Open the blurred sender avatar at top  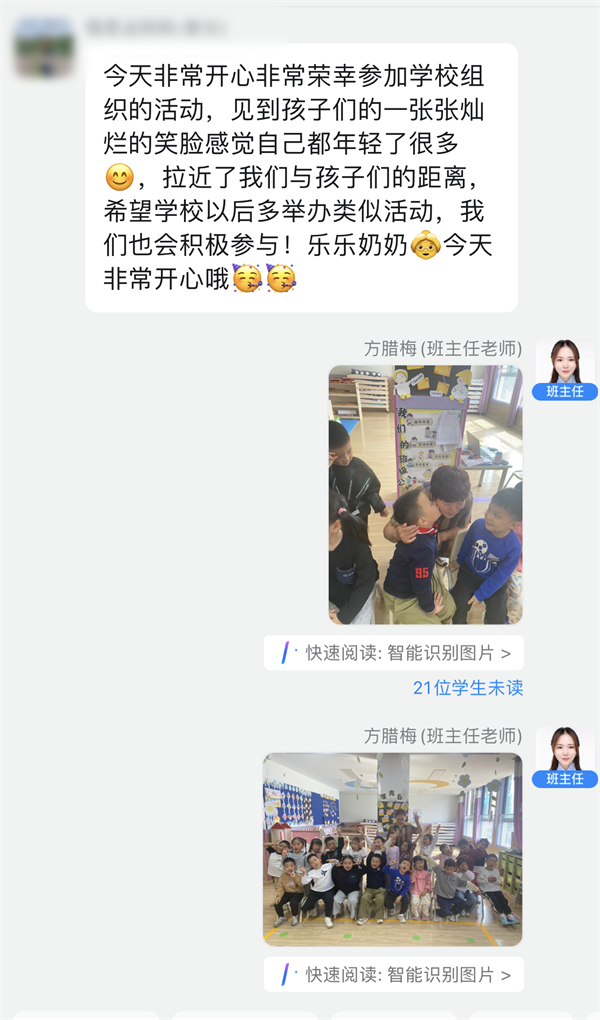(x=44, y=48)
